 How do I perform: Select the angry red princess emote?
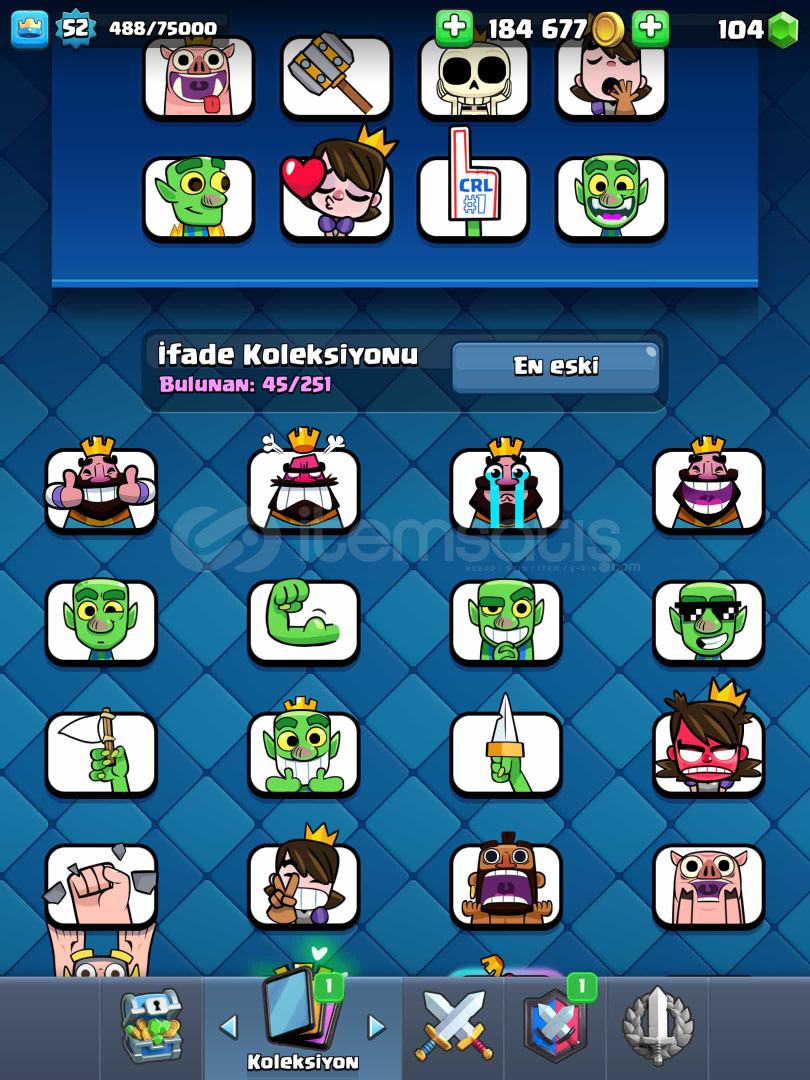[708, 752]
